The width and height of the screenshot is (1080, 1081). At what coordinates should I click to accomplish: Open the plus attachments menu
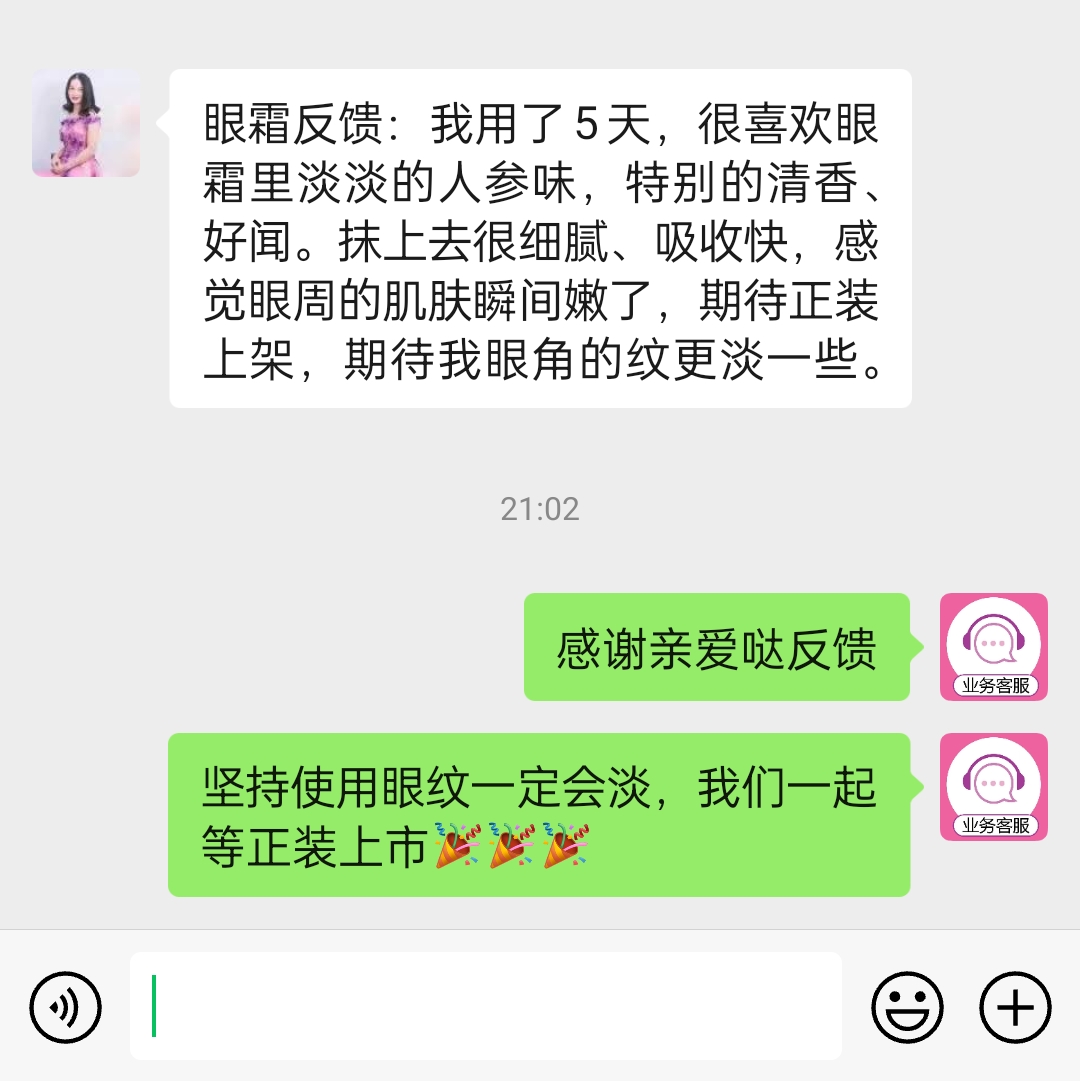[1015, 1006]
